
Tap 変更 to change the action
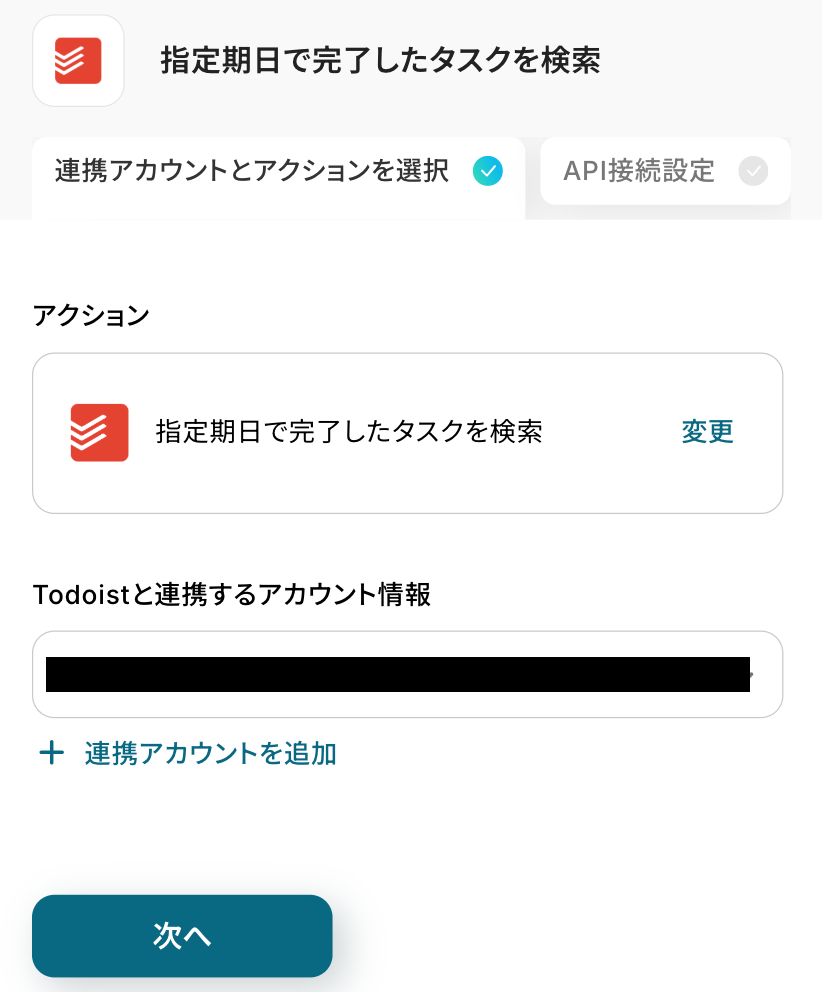(x=707, y=432)
